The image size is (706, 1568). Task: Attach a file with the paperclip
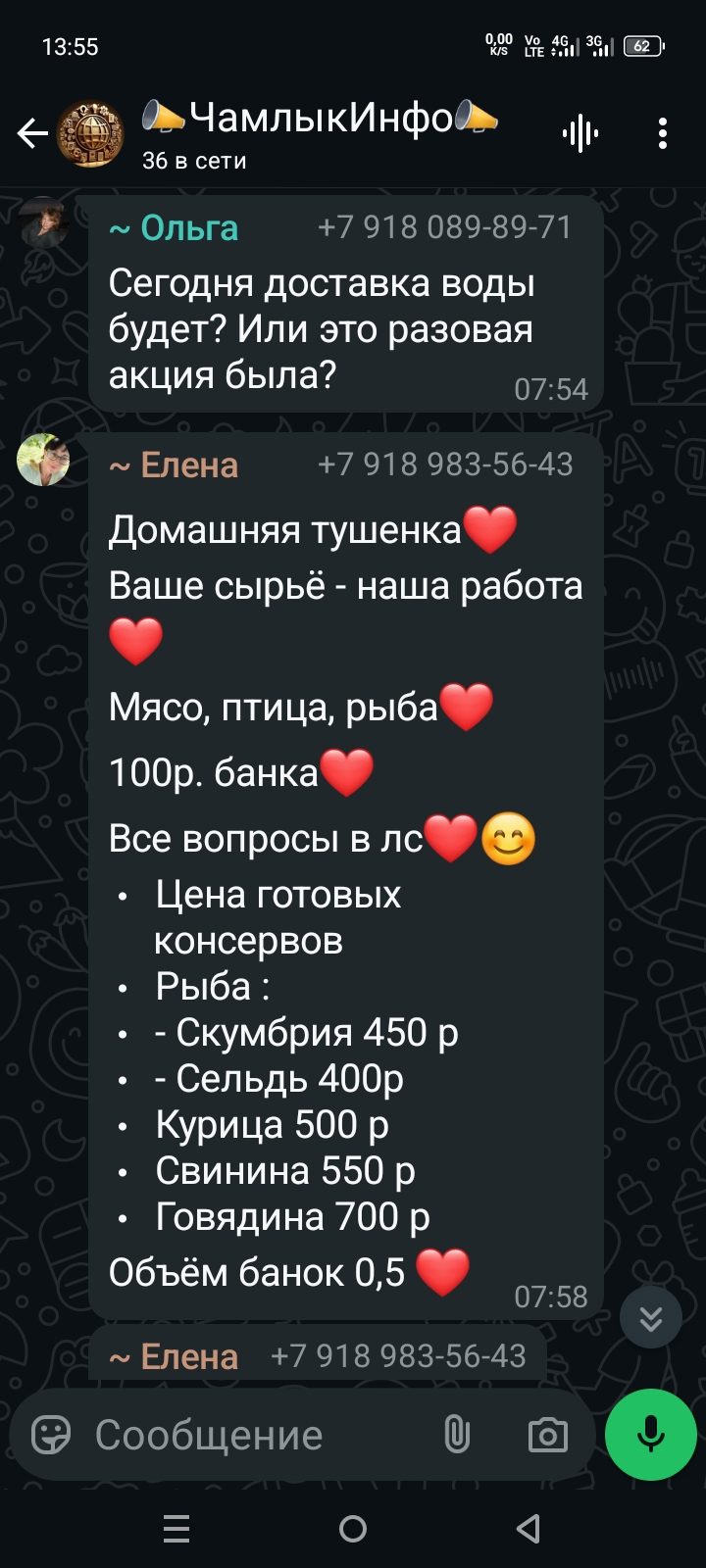click(x=457, y=1435)
